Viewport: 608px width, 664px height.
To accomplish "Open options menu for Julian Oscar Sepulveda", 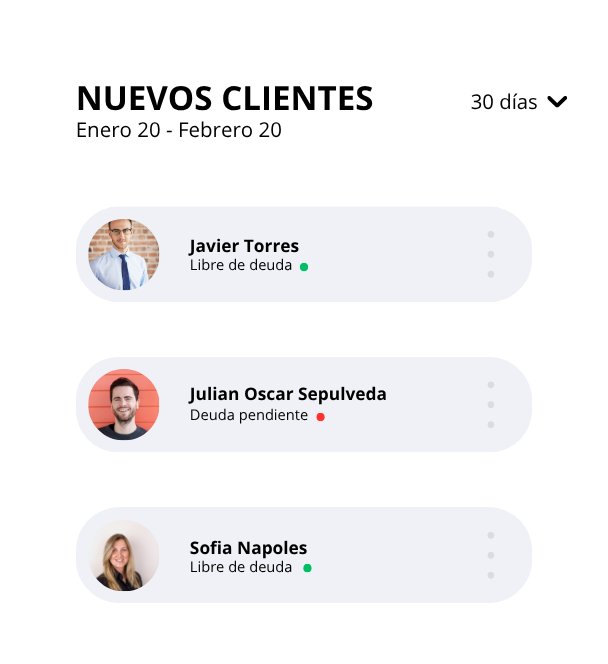I will 491,404.
